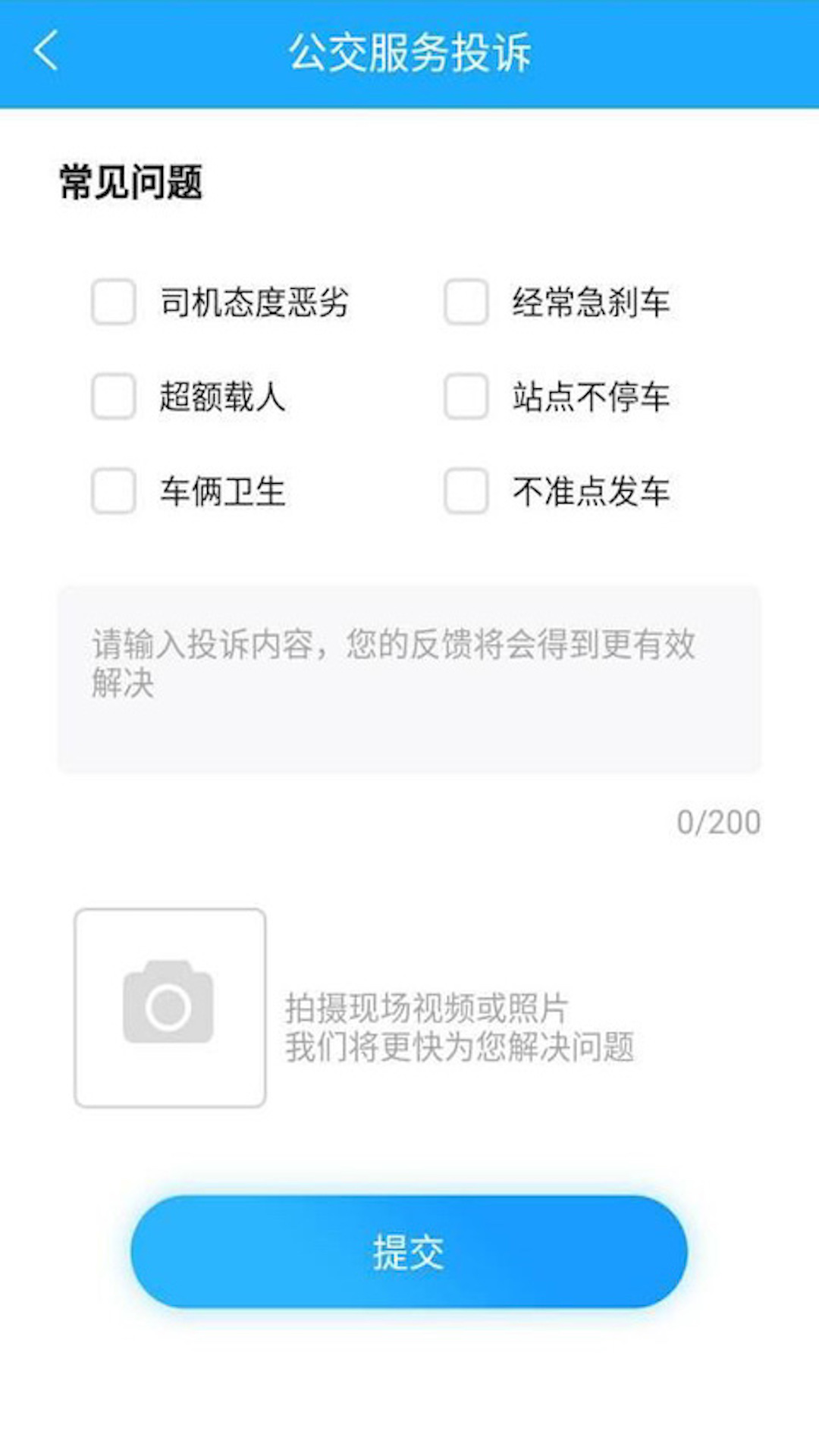The width and height of the screenshot is (819, 1456).
Task: Tick the 超额载人 option
Action: pos(114,396)
